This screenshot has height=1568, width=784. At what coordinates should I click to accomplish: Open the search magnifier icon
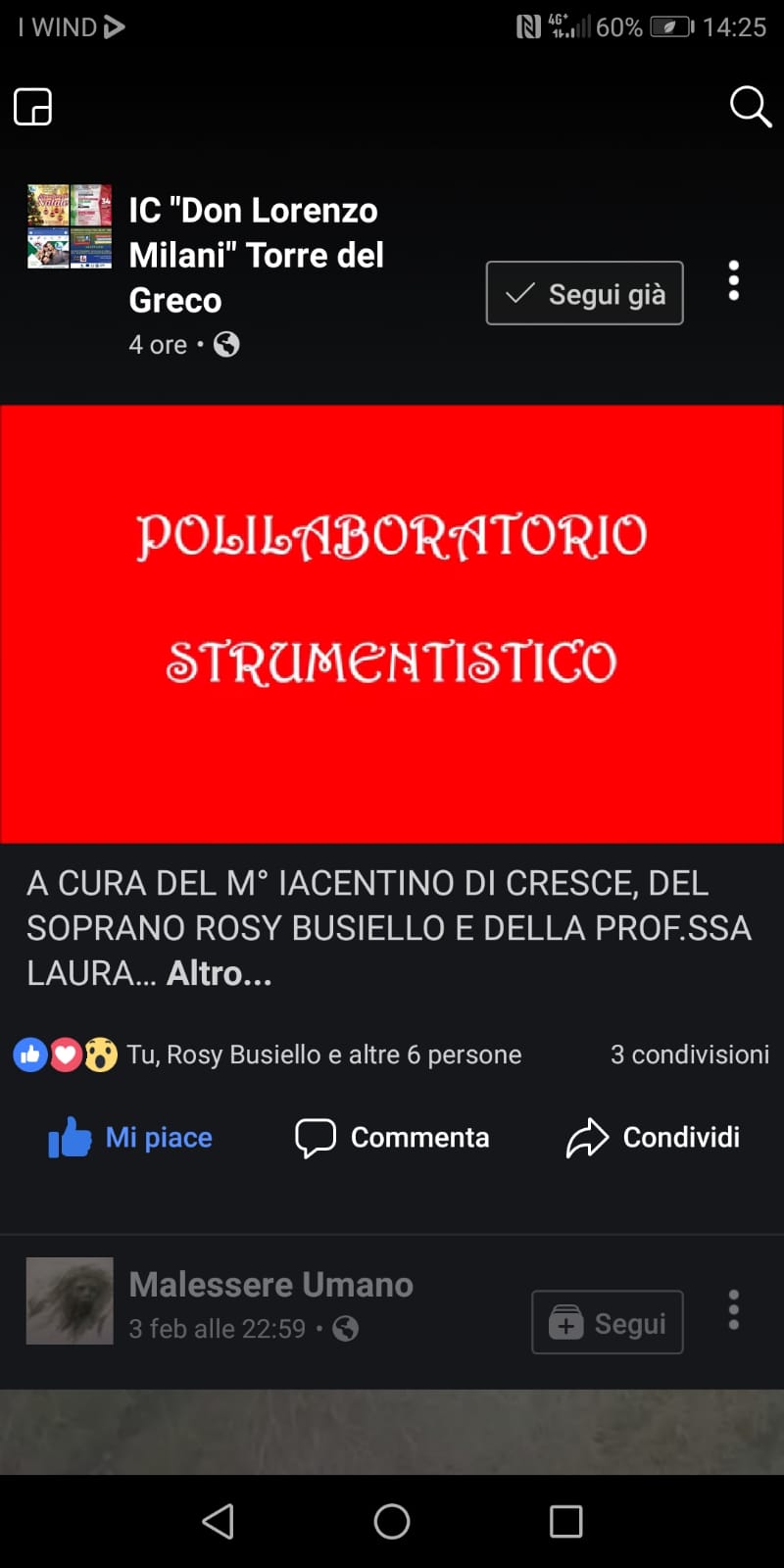point(751,106)
